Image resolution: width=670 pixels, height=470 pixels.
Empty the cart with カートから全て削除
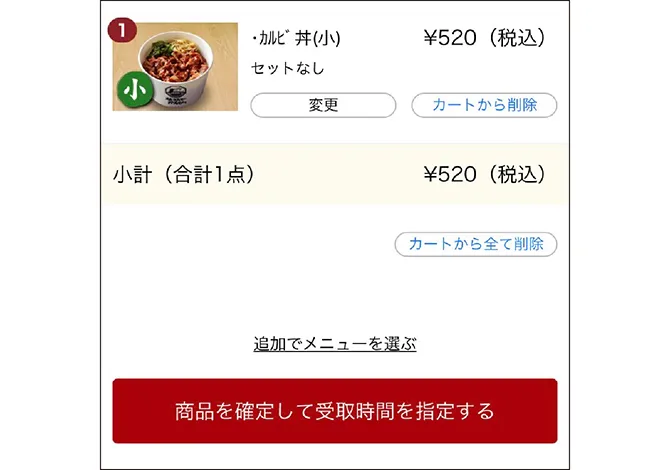coord(476,244)
